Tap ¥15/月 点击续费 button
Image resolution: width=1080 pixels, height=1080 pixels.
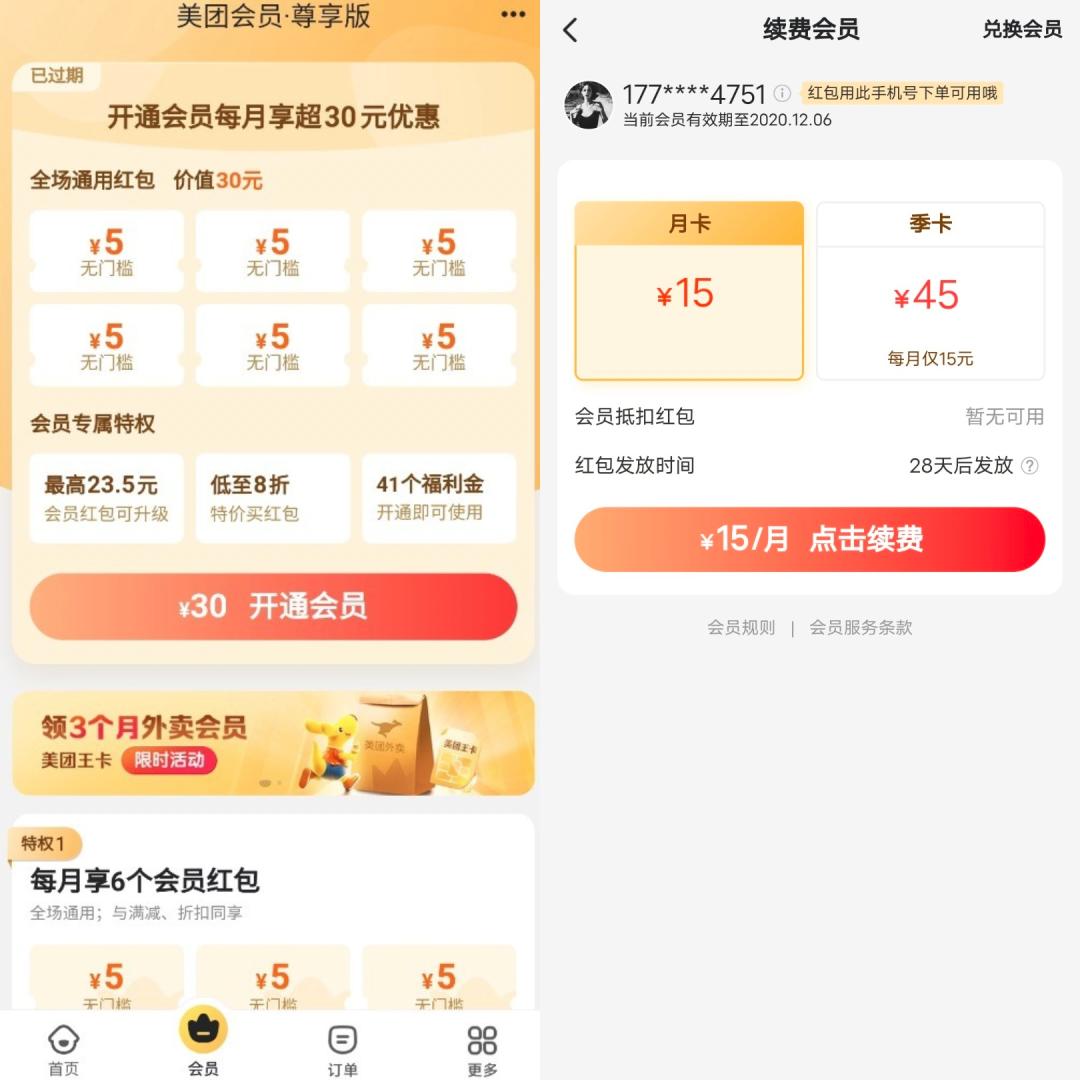pos(809,539)
